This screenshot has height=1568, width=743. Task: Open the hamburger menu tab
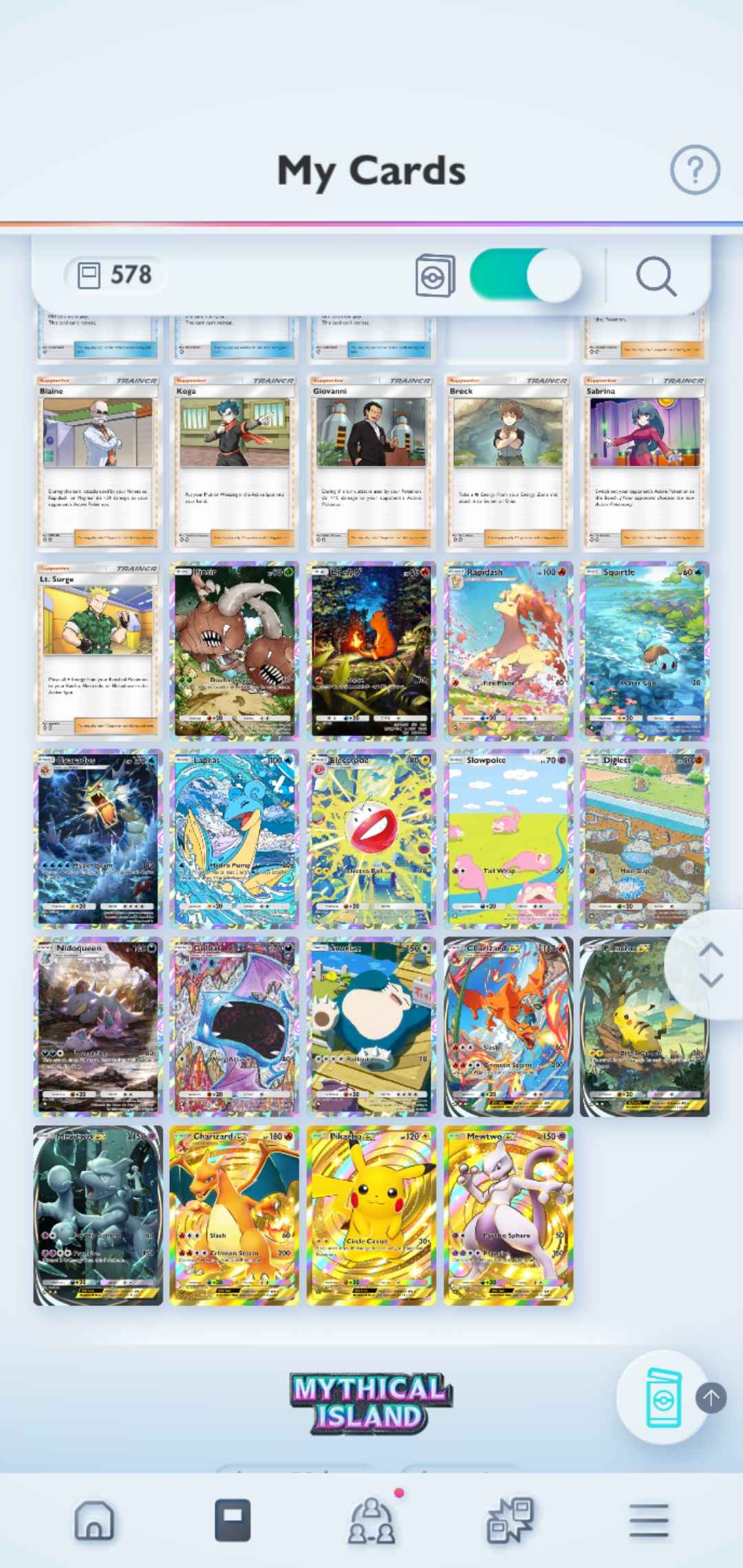(x=648, y=1520)
